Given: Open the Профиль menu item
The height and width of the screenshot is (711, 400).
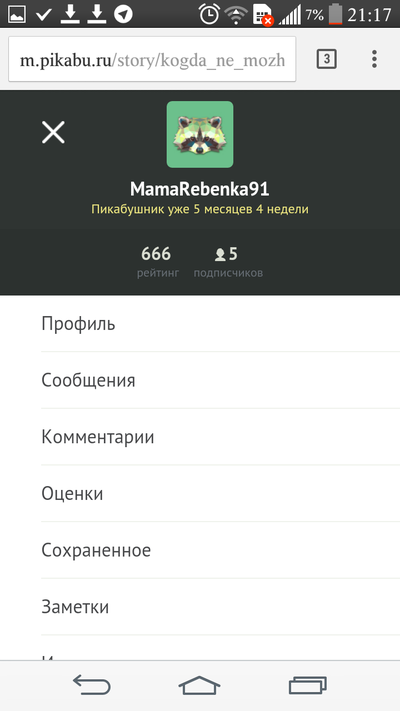Looking at the screenshot, I should [x=220, y=324].
